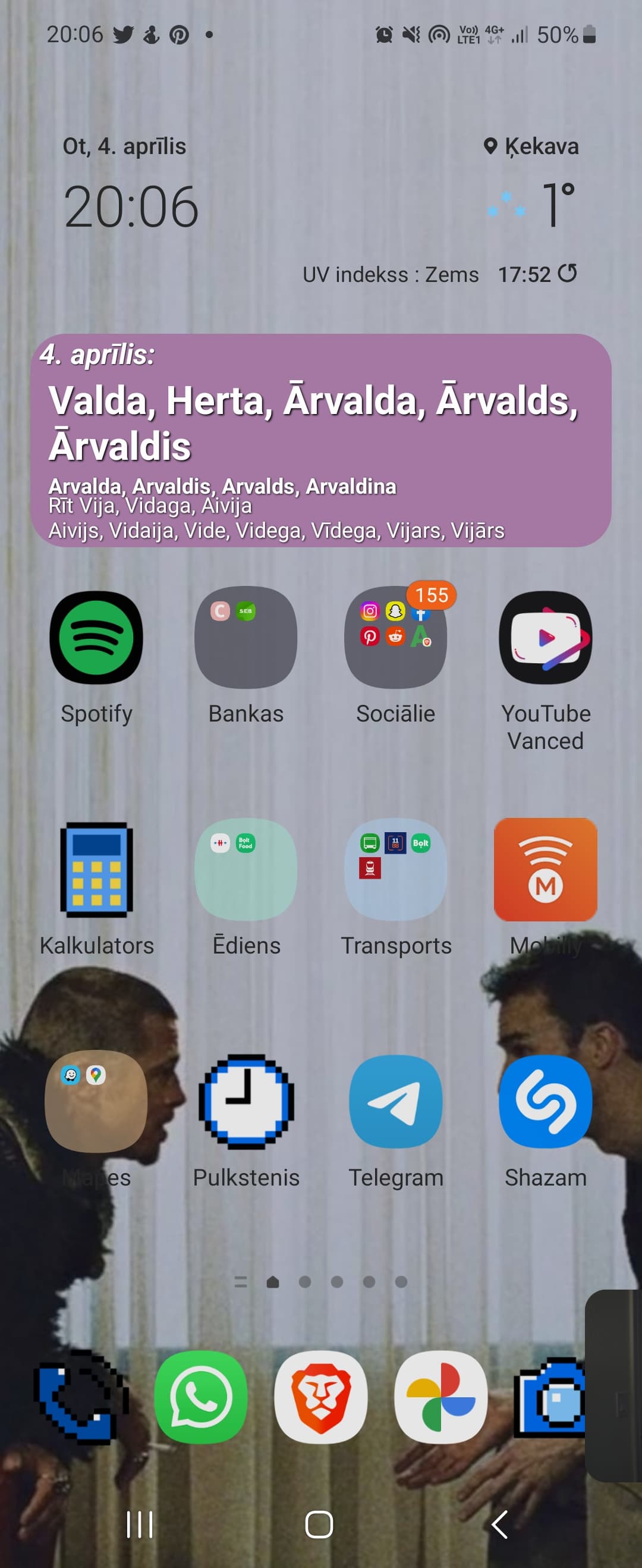This screenshot has width=642, height=1568.
Task: Open the name days widget
Action: click(320, 440)
